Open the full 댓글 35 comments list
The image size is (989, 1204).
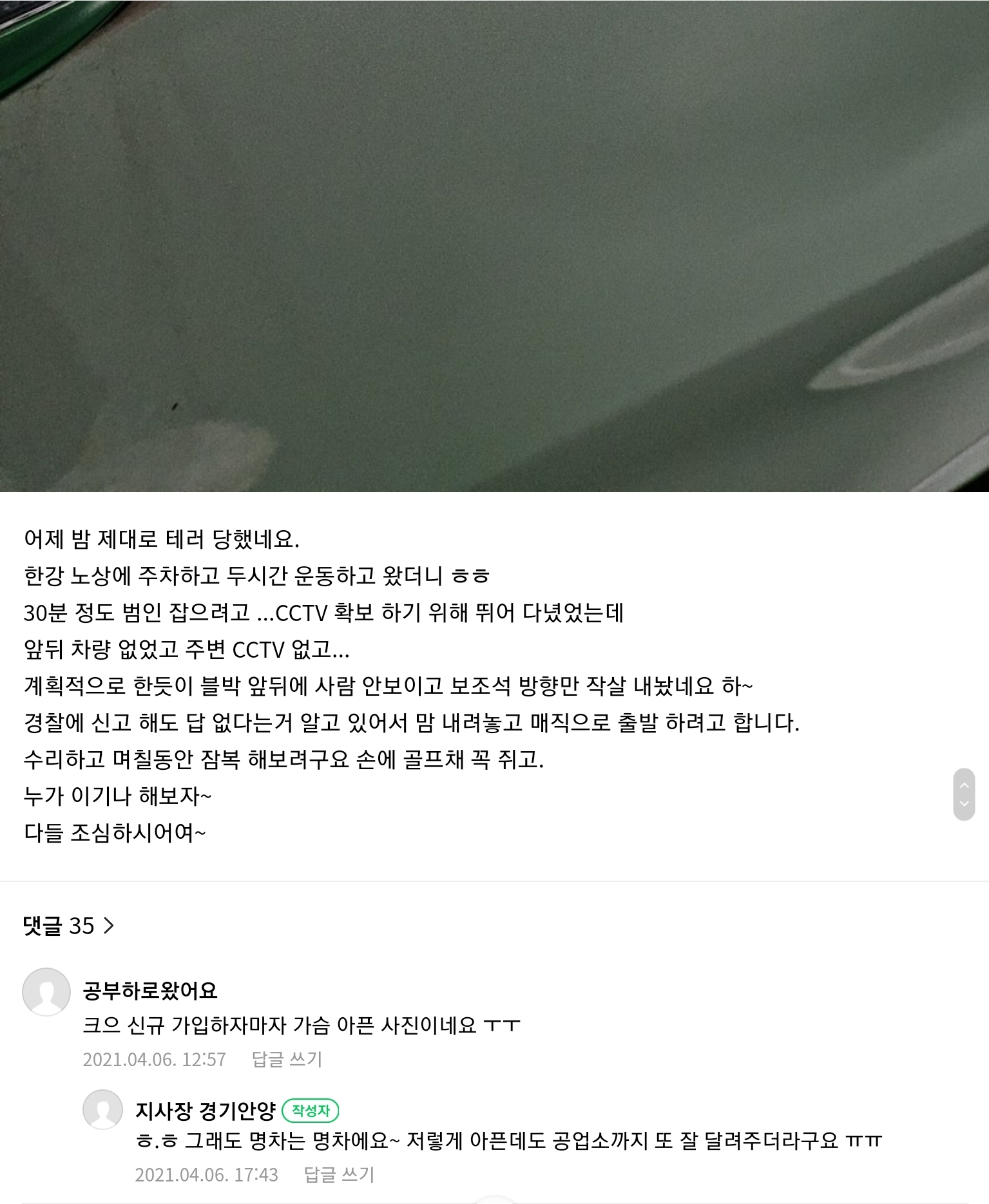click(68, 926)
